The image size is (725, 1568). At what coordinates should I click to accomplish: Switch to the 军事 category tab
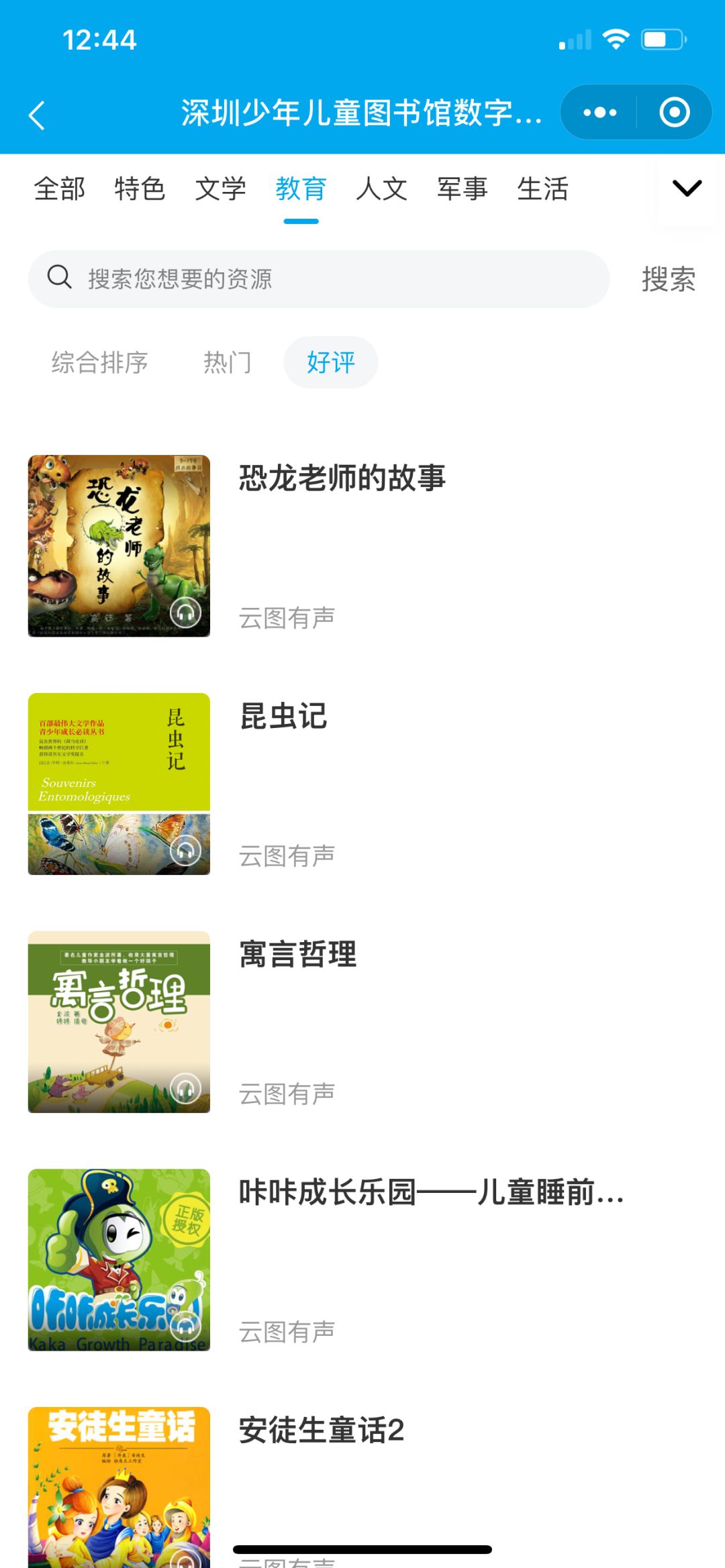[x=462, y=189]
